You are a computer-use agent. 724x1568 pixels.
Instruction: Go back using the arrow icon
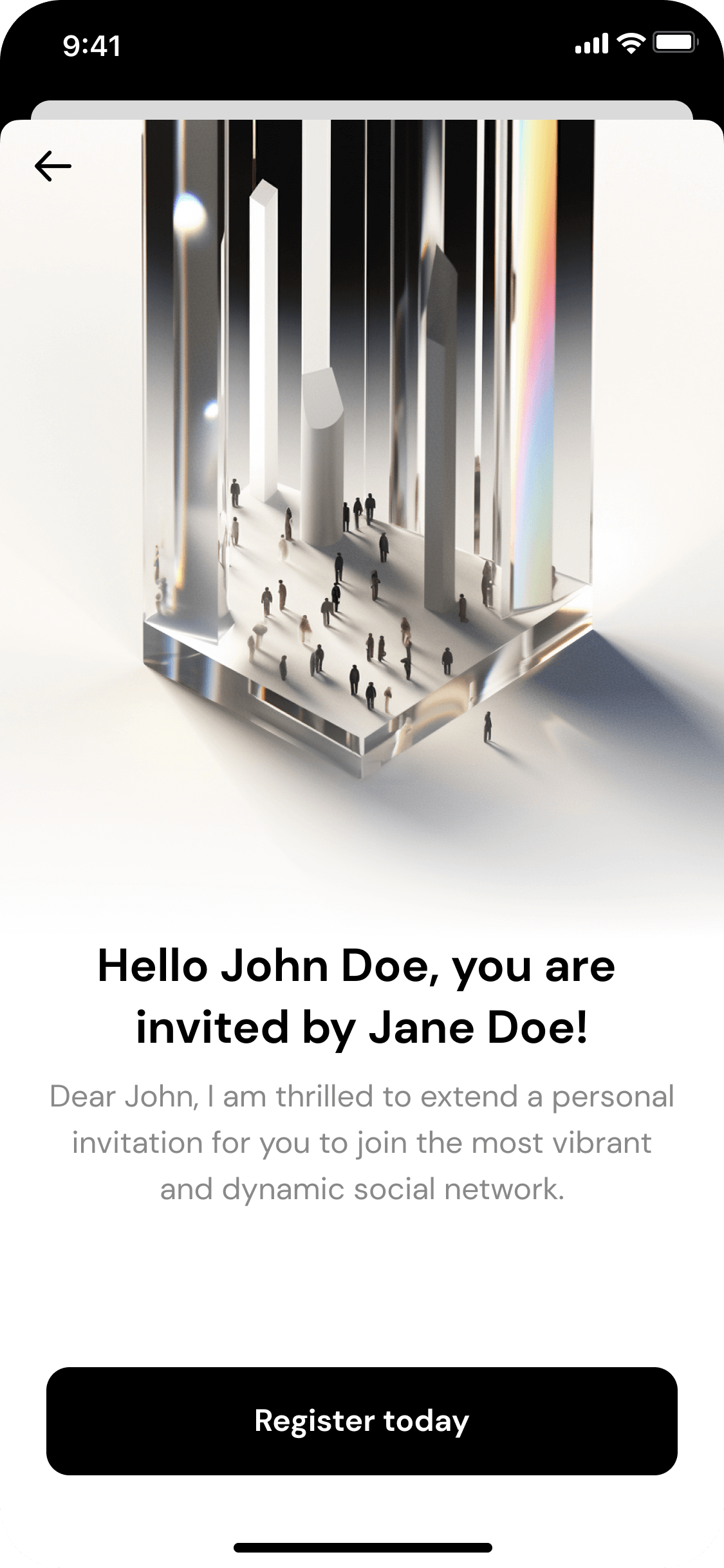(53, 166)
